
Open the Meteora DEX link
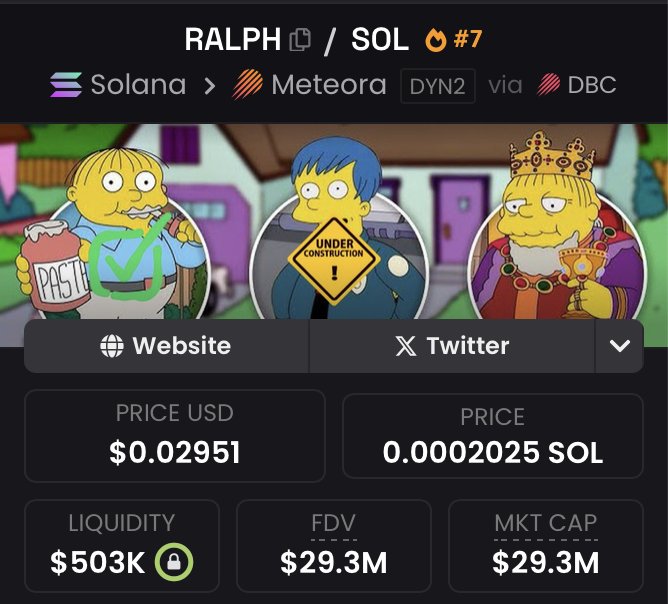[x=310, y=85]
